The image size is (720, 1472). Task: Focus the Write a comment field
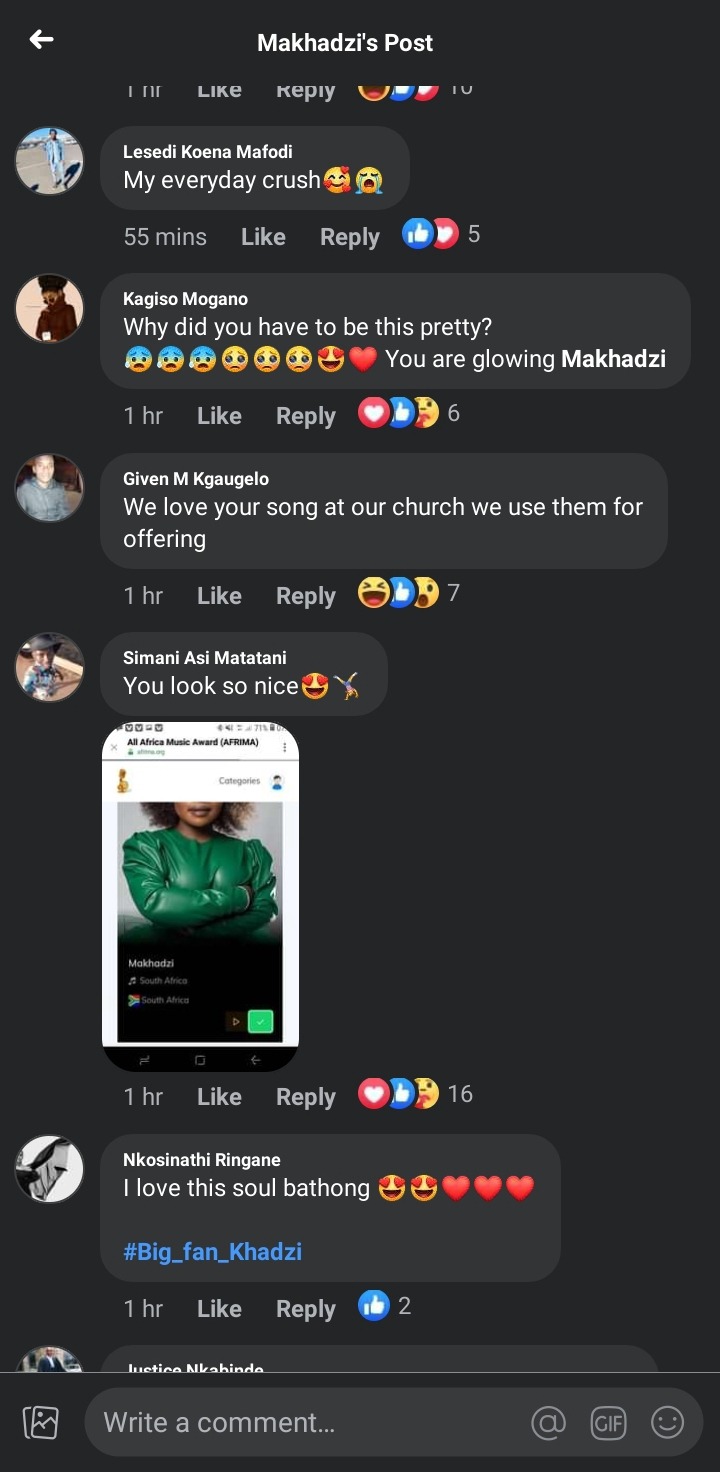coord(300,1422)
